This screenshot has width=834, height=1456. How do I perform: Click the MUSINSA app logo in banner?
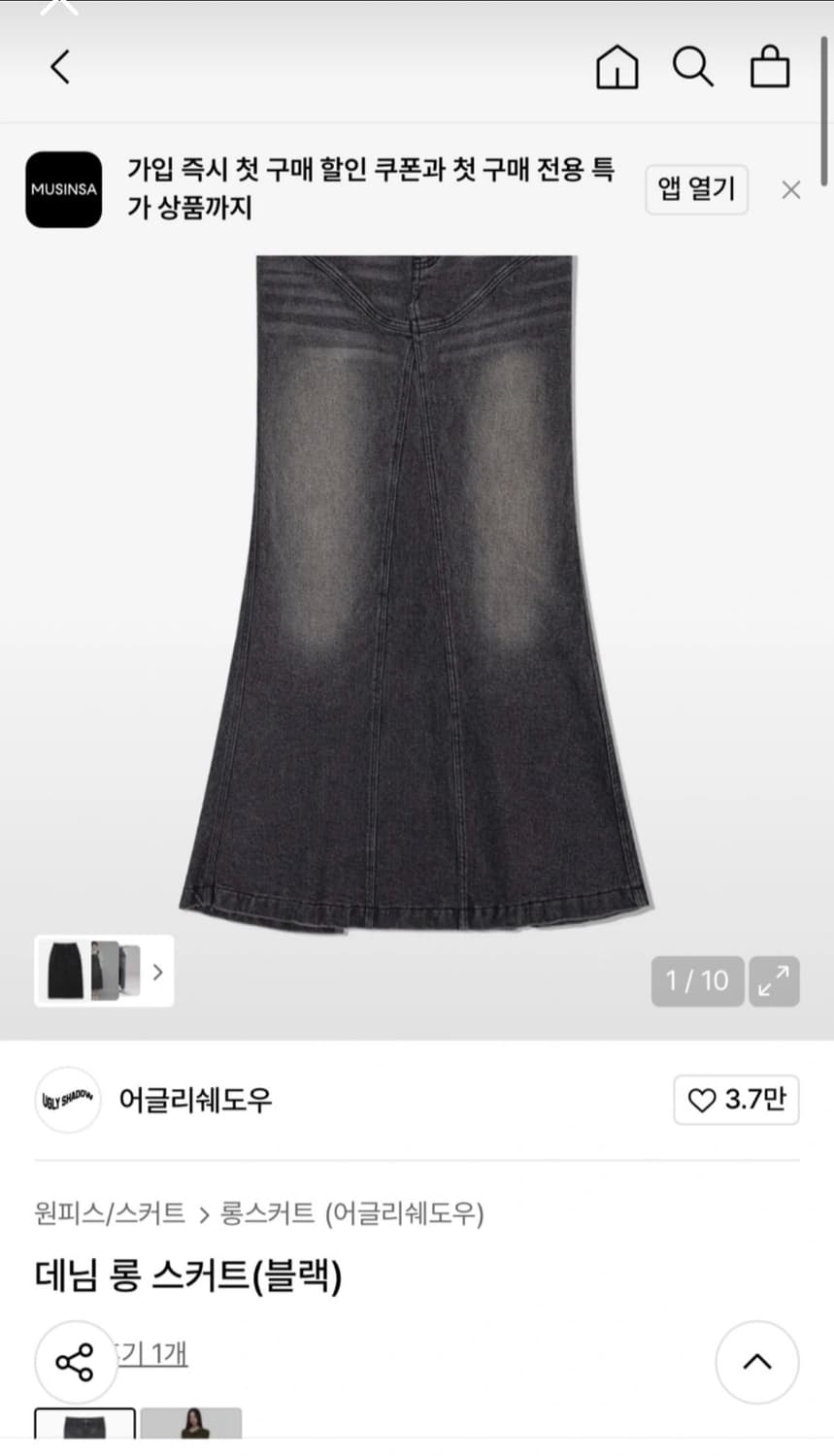click(64, 189)
